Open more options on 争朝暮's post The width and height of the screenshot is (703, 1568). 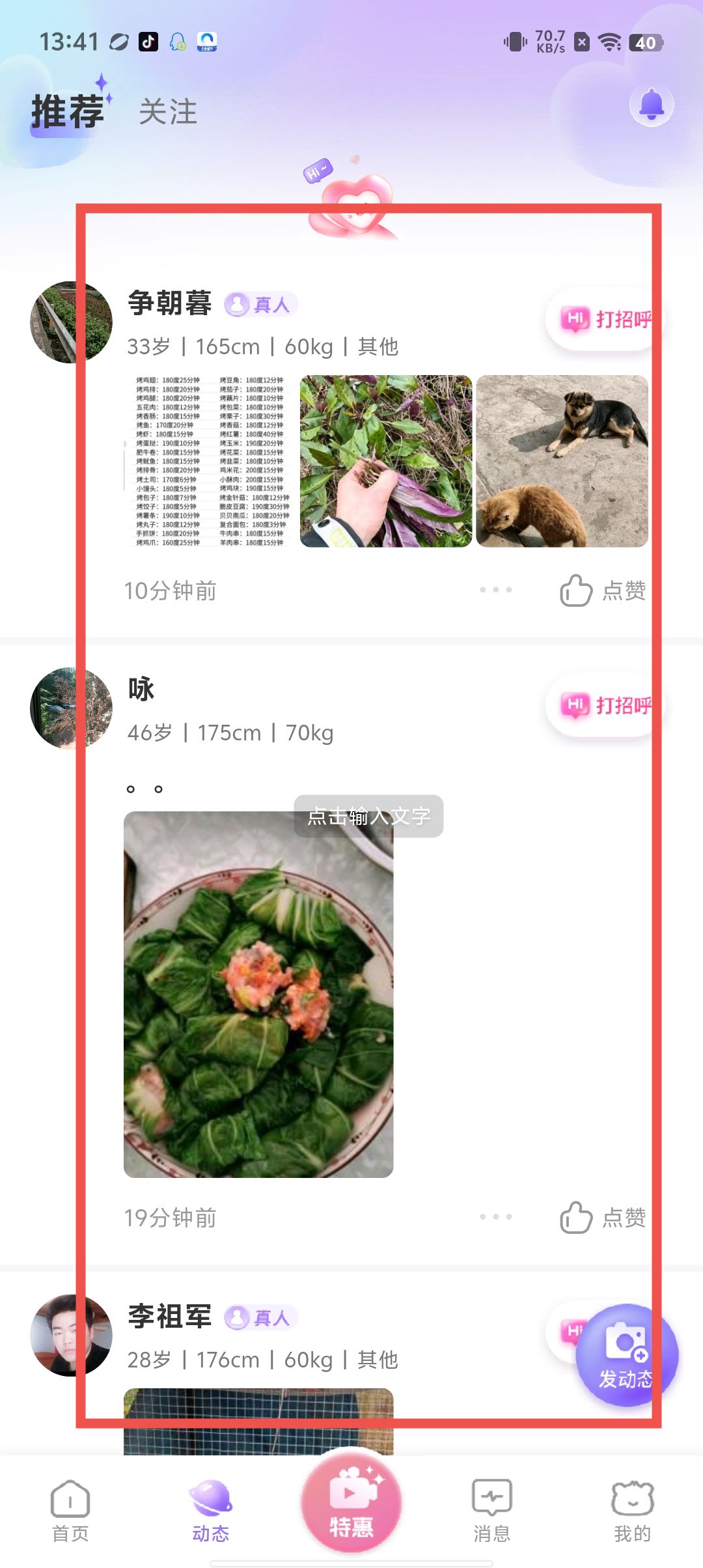click(495, 590)
